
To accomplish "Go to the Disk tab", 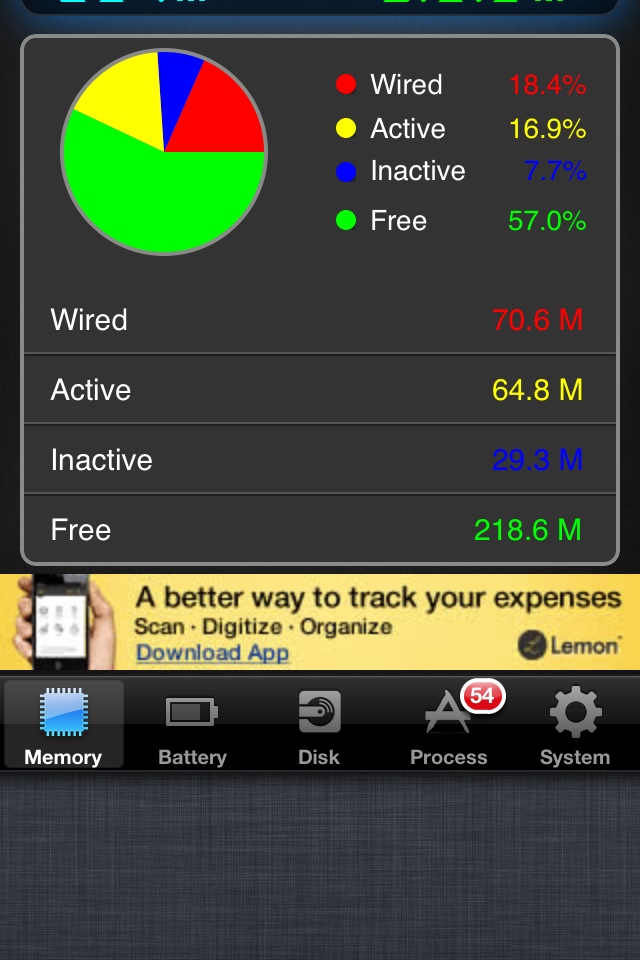I will 319,725.
